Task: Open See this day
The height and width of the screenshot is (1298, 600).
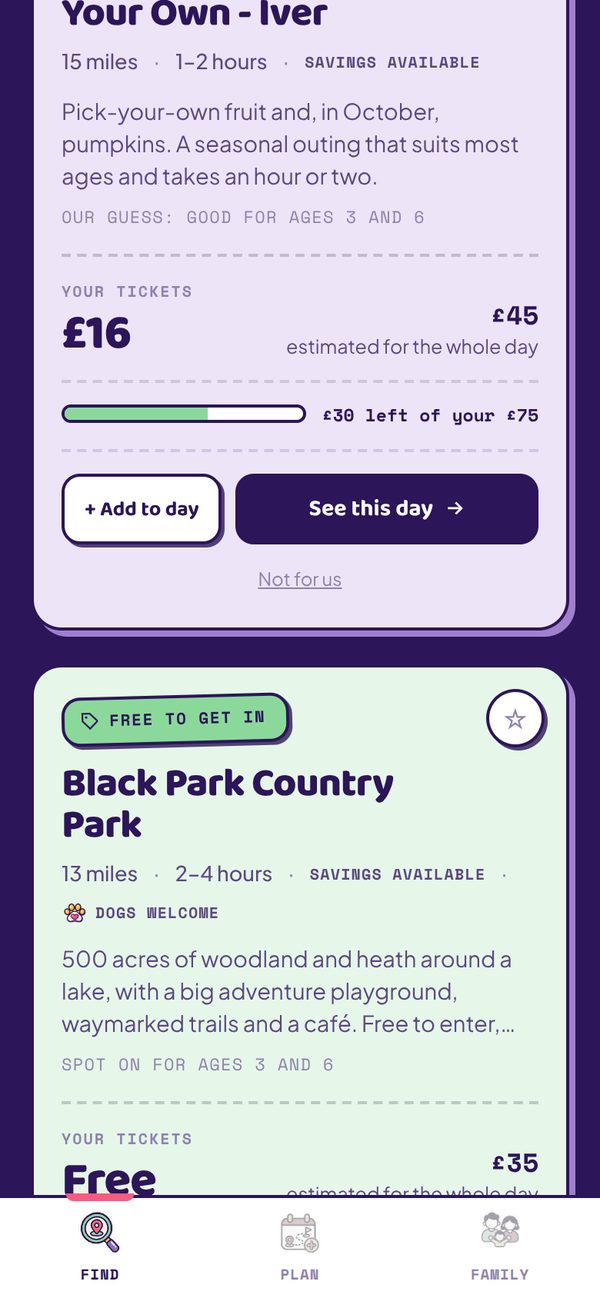Action: pos(386,509)
